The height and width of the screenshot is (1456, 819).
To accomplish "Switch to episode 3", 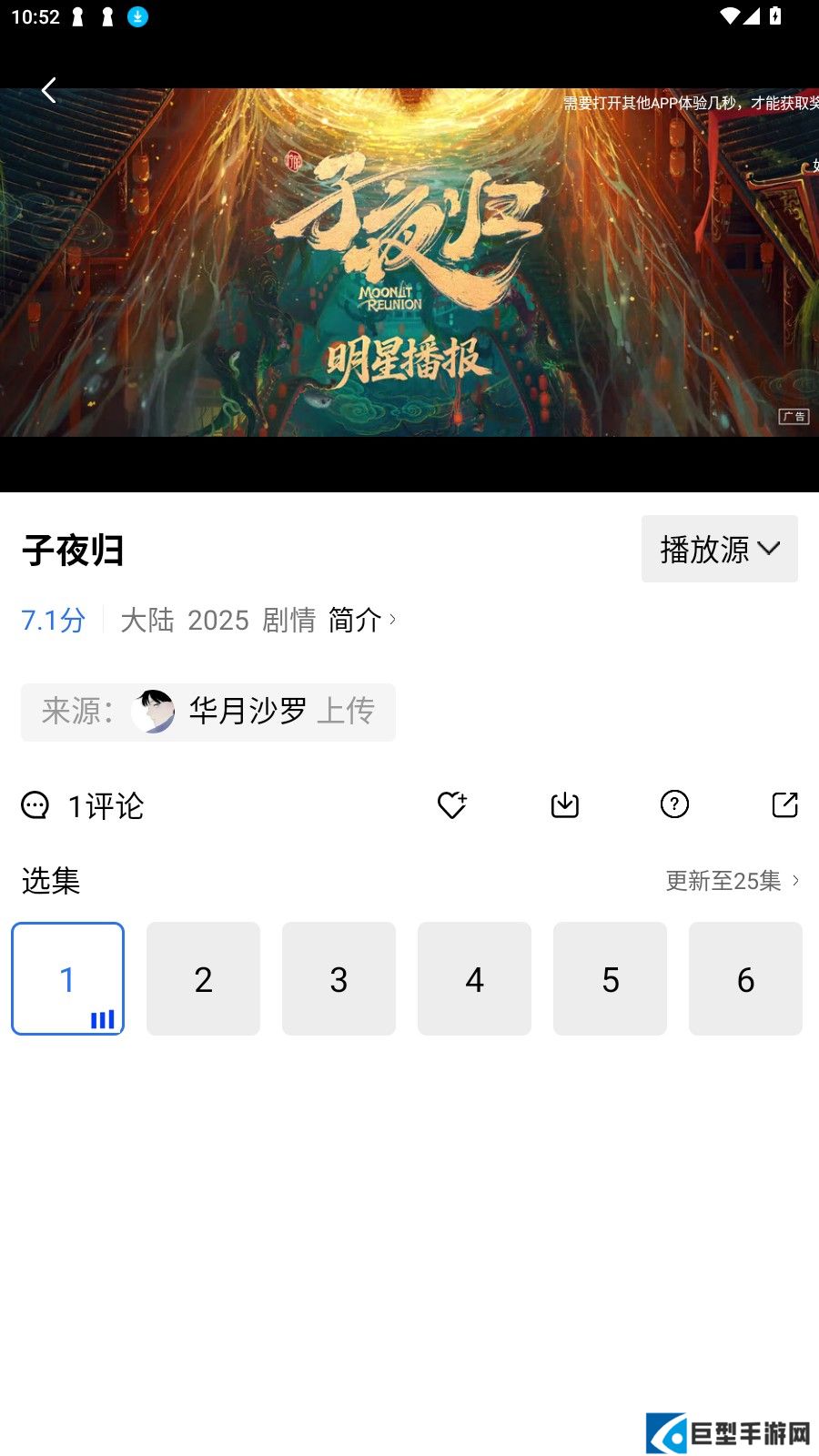I will coord(339,978).
